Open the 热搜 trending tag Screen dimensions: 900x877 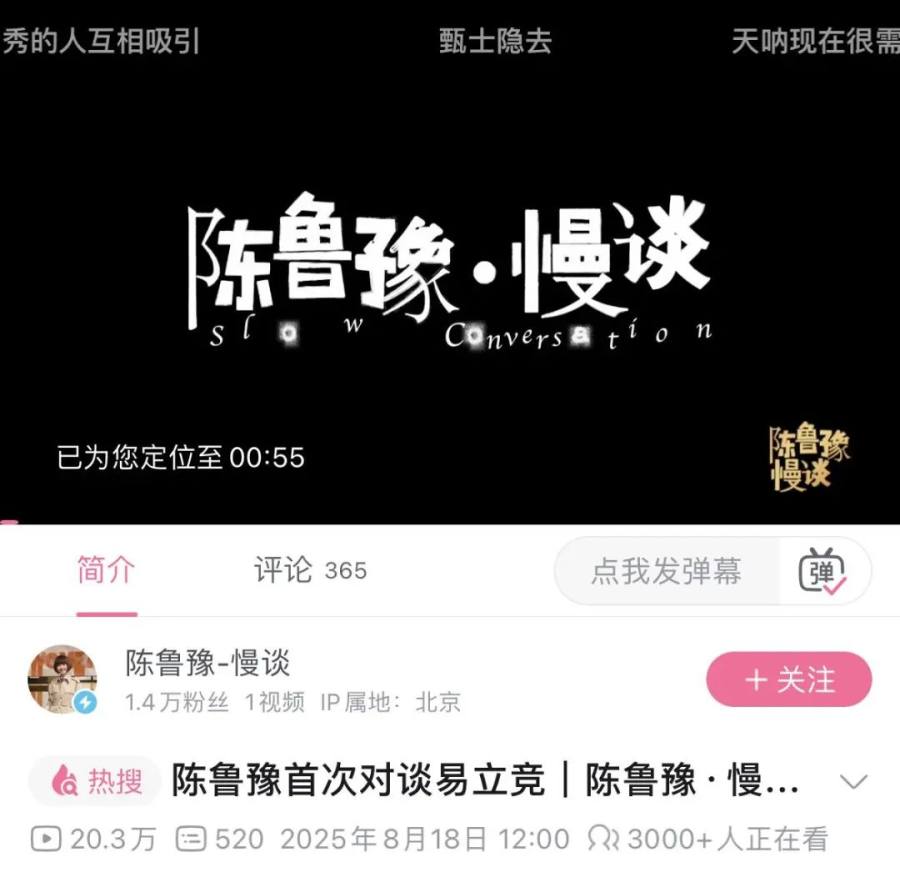pyautogui.click(x=97, y=781)
